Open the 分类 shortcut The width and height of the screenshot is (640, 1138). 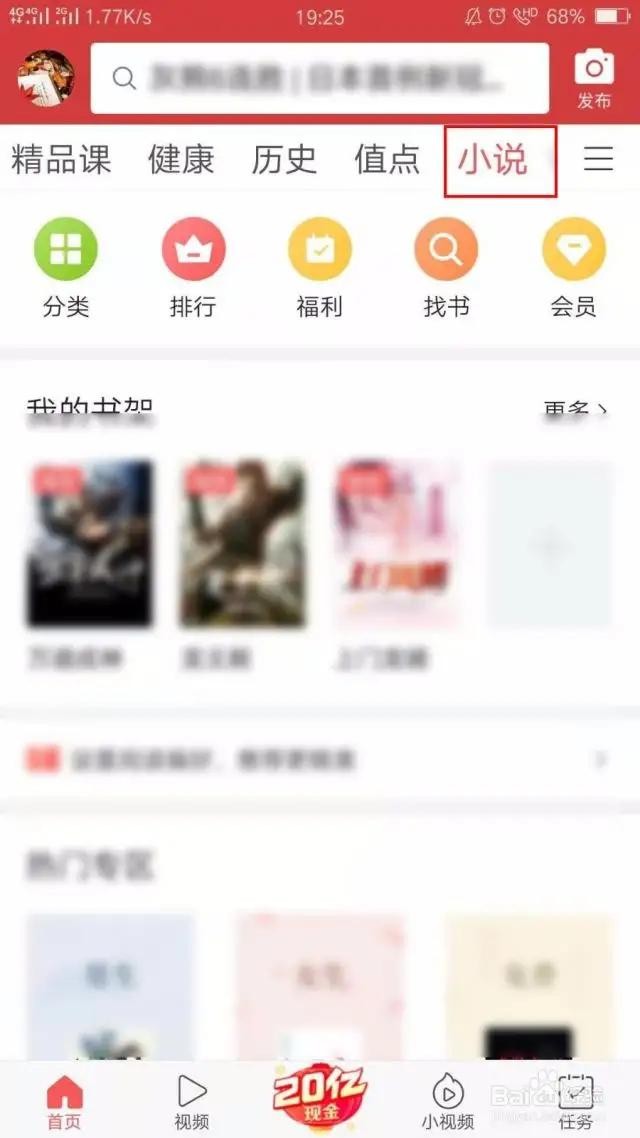click(66, 267)
